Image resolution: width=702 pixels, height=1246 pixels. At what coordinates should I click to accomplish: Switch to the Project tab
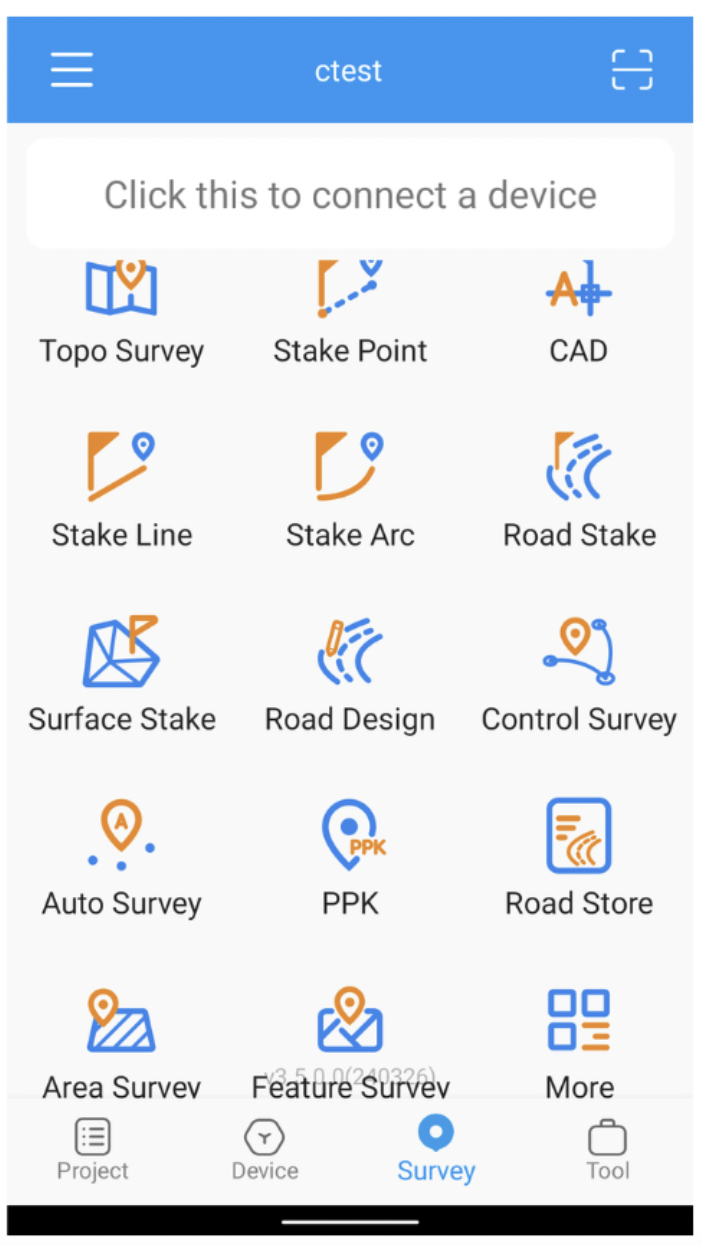click(93, 1150)
